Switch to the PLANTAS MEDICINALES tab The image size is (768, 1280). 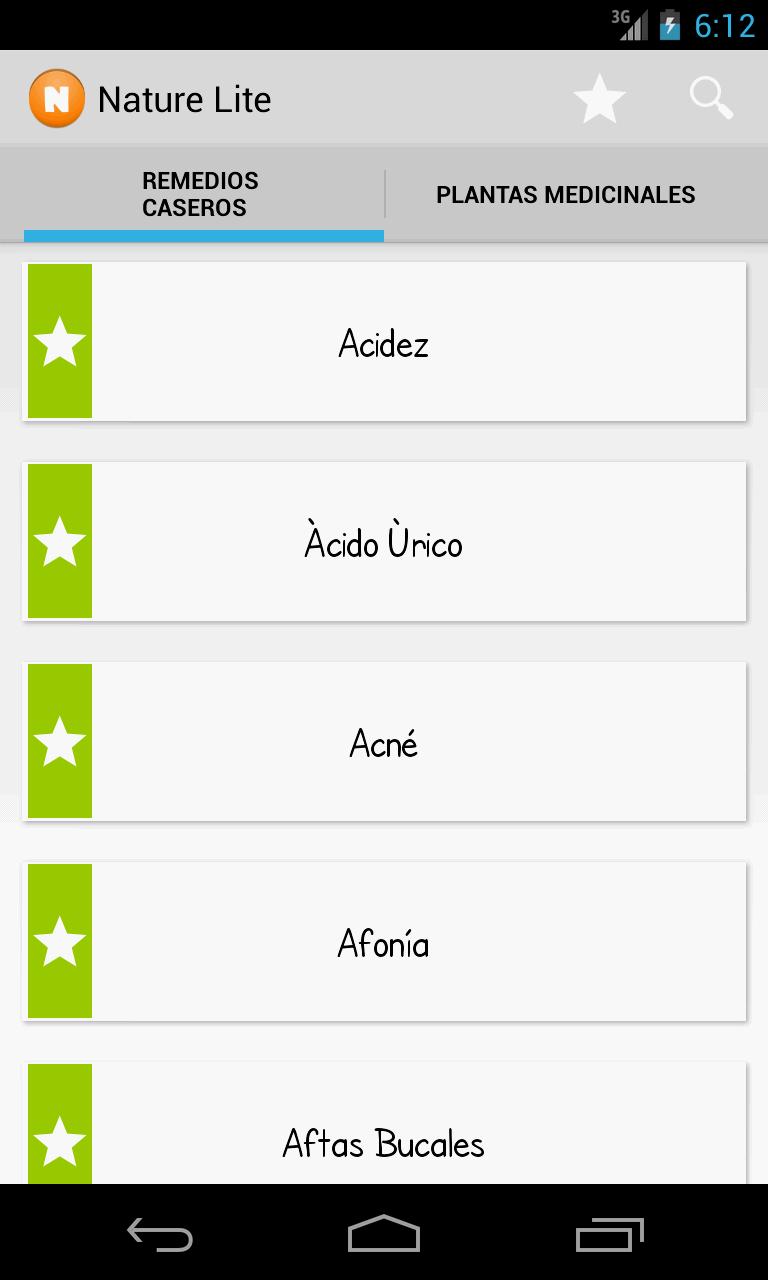point(566,194)
